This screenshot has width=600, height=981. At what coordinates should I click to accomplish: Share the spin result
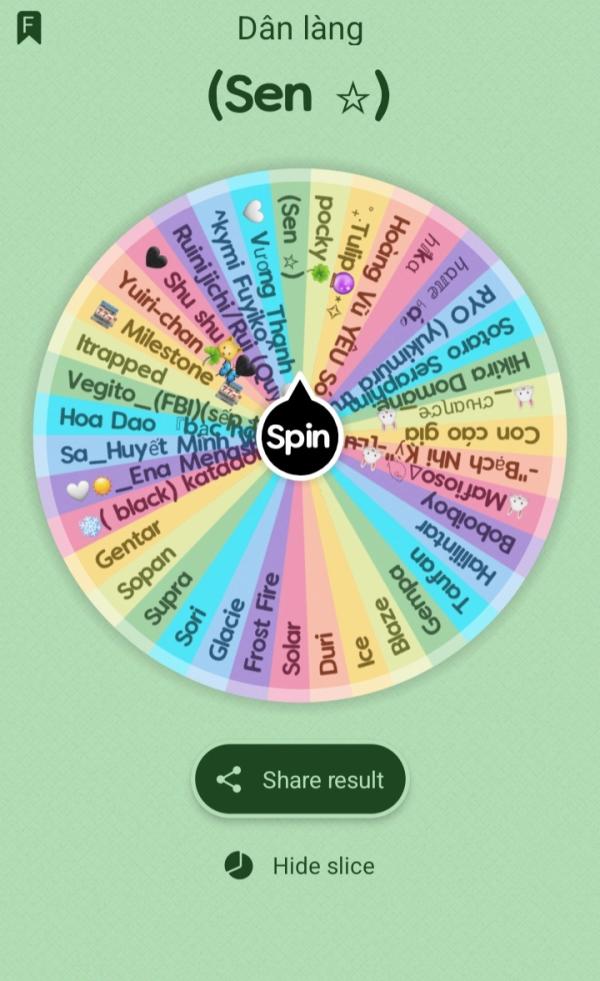point(300,780)
